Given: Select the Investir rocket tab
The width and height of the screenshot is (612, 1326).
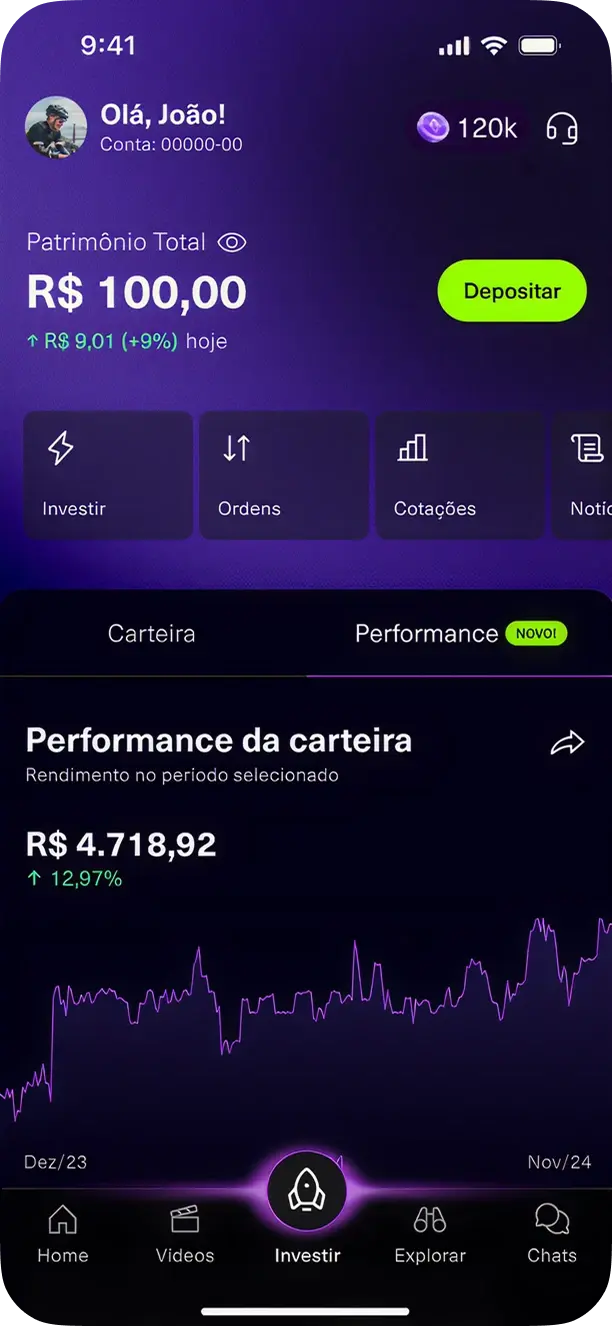Looking at the screenshot, I should click(x=307, y=1194).
